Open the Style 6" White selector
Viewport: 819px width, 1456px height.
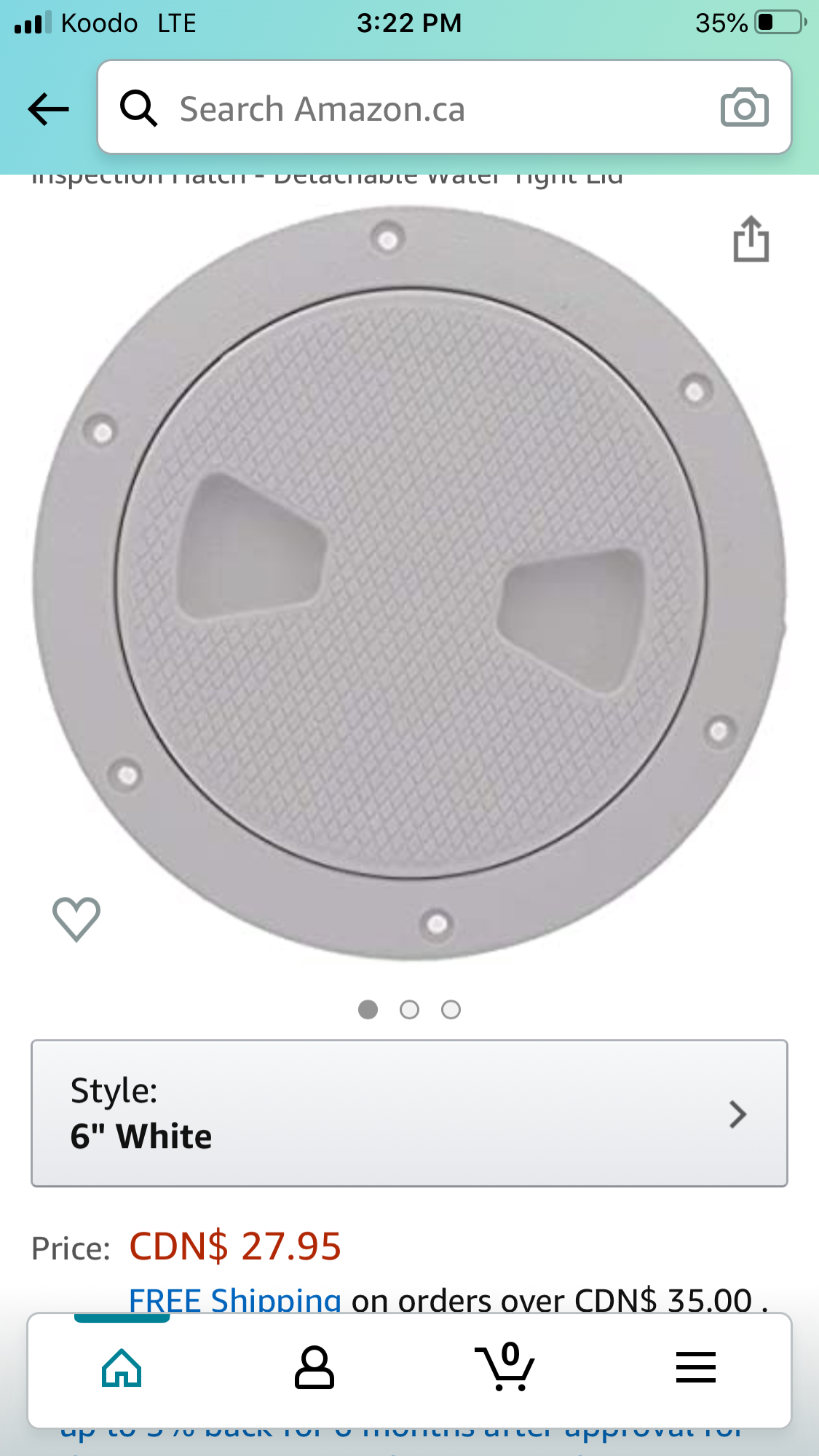pos(409,1113)
